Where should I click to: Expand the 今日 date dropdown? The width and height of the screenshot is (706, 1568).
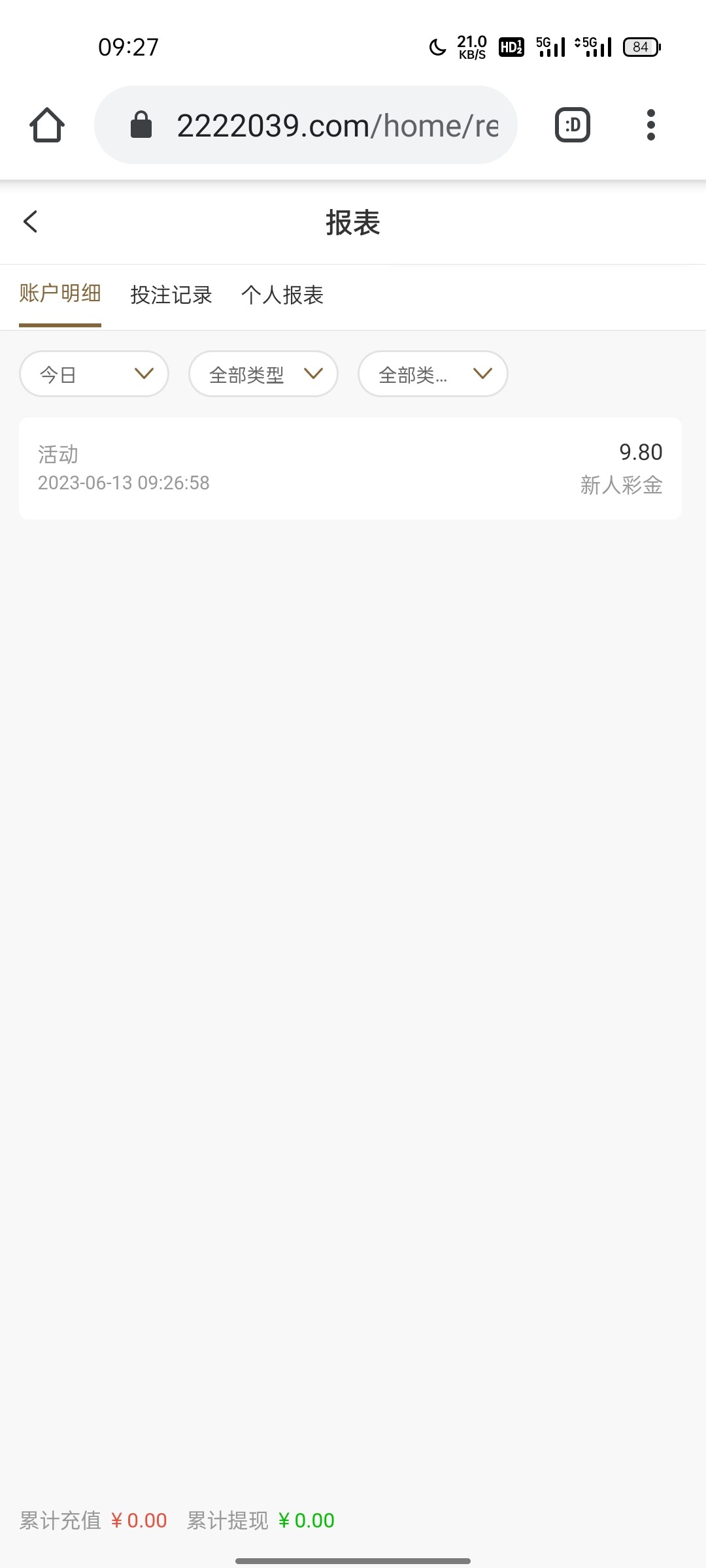(94, 374)
